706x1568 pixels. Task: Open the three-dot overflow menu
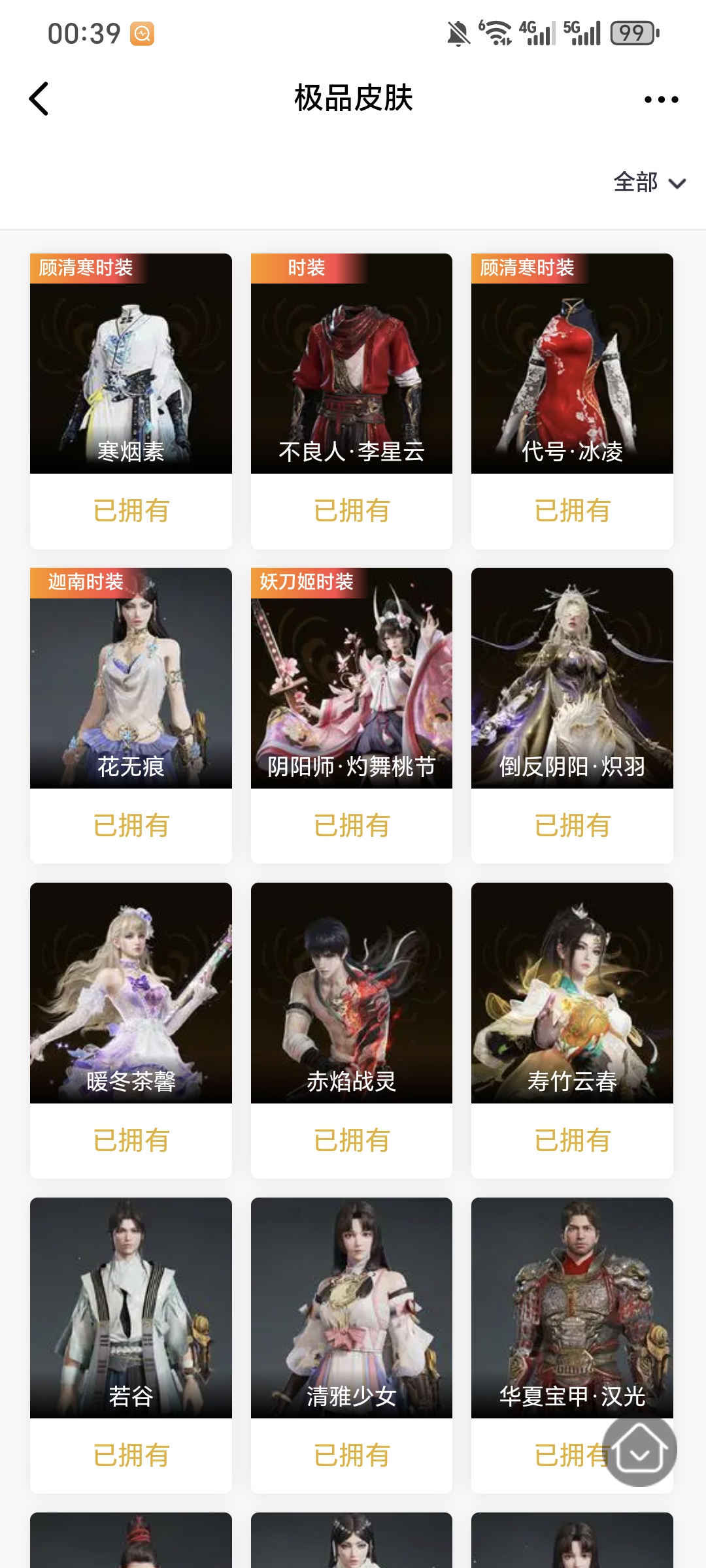tap(661, 99)
